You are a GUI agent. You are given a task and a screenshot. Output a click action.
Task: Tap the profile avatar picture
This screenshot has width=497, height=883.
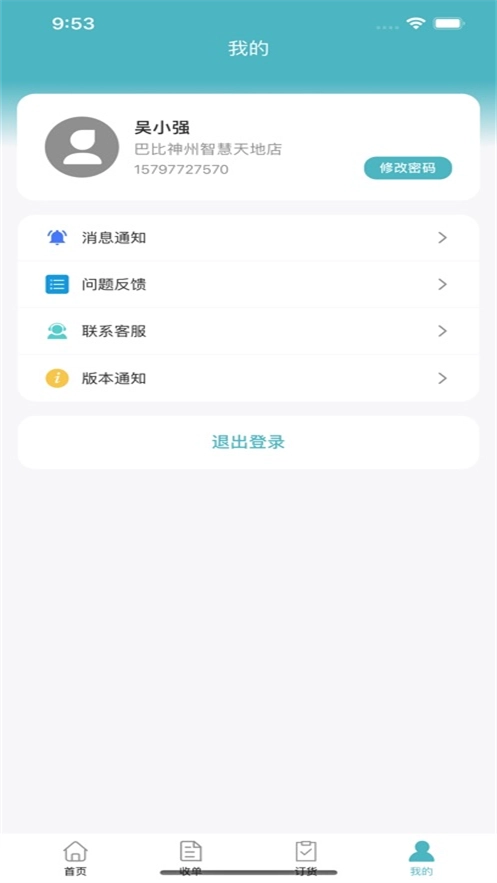pos(82,147)
